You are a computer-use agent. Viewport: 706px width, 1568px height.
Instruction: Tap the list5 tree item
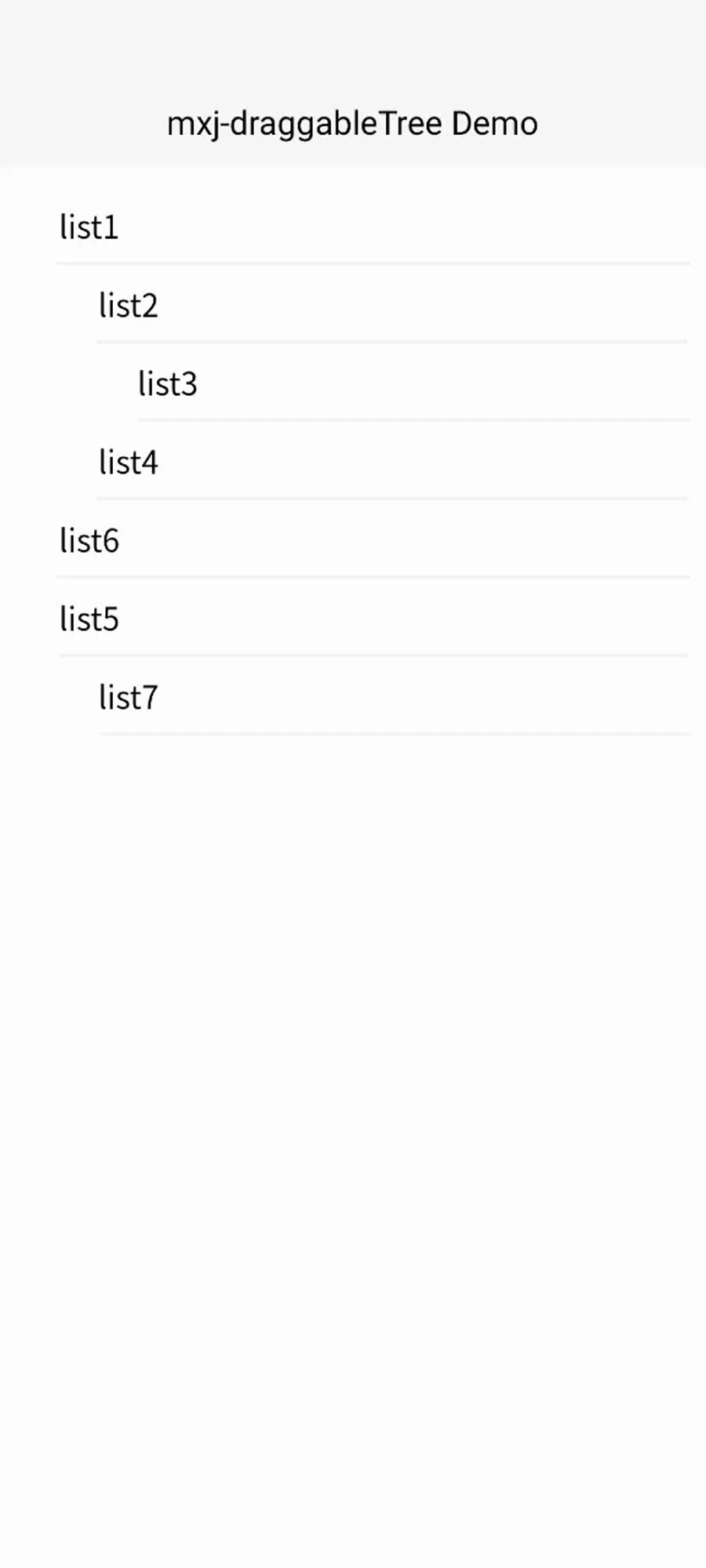(373, 619)
